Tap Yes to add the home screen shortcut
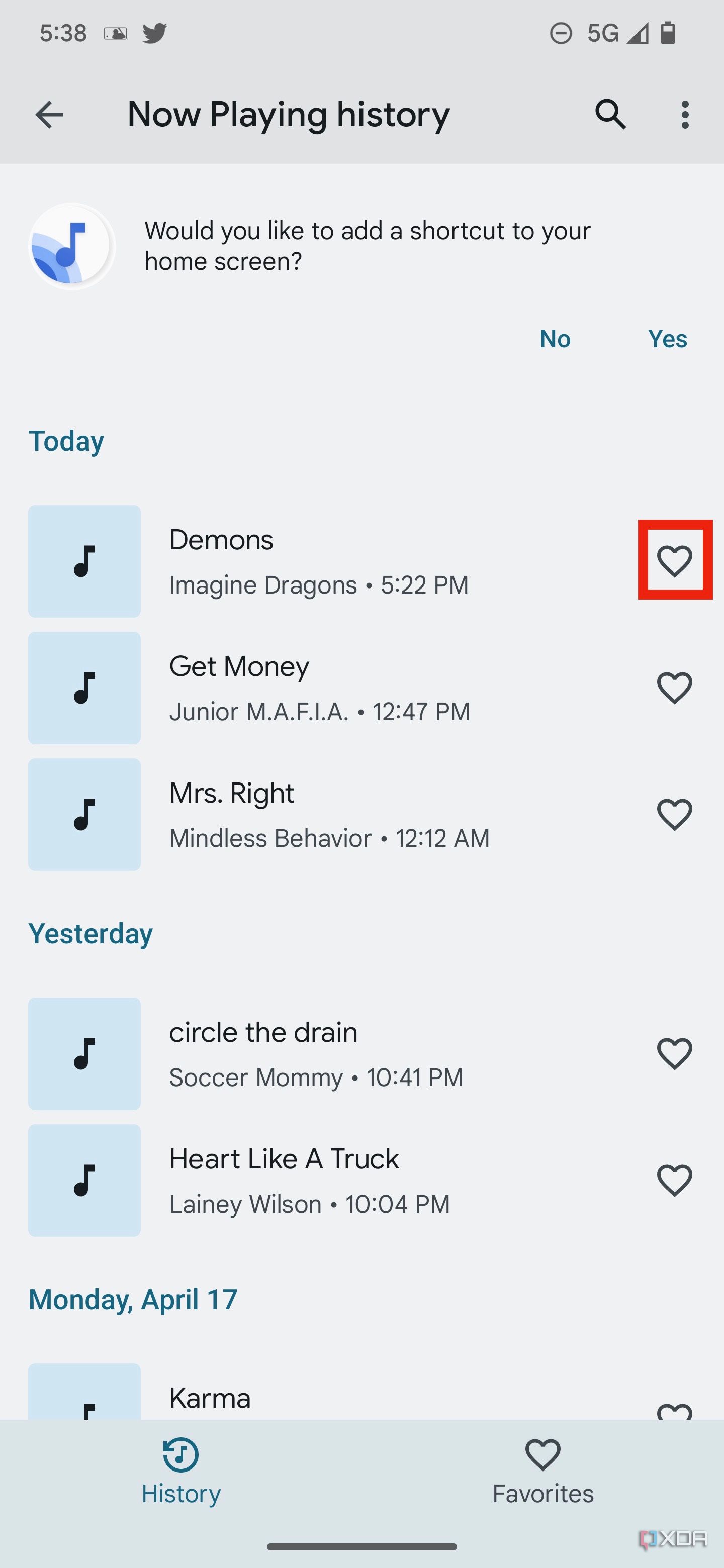This screenshot has width=724, height=1568. [x=667, y=338]
